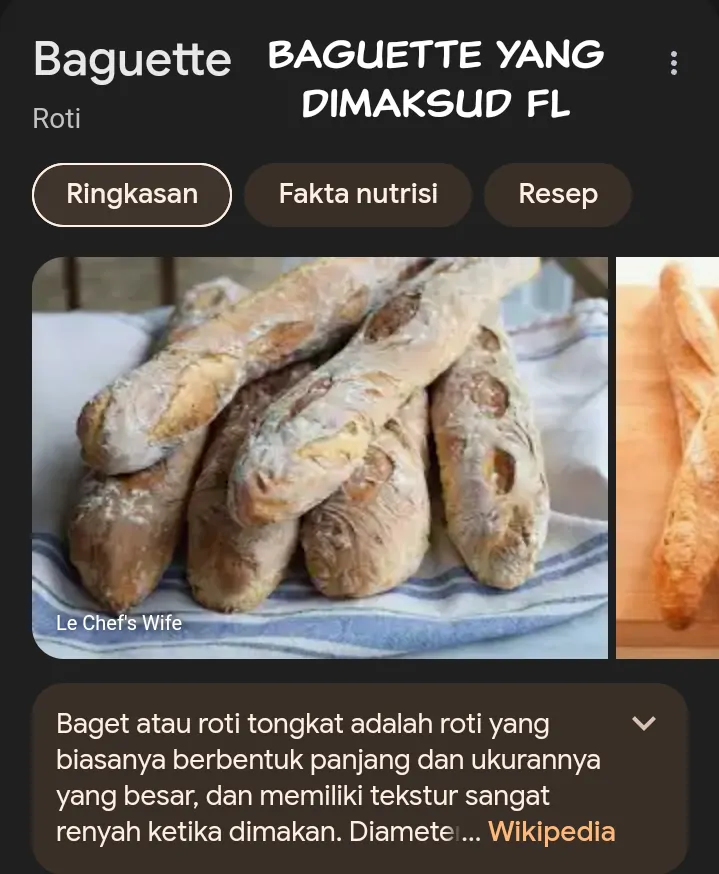This screenshot has width=719, height=874.
Task: Switch to Fakta nutrisi
Action: click(x=358, y=194)
